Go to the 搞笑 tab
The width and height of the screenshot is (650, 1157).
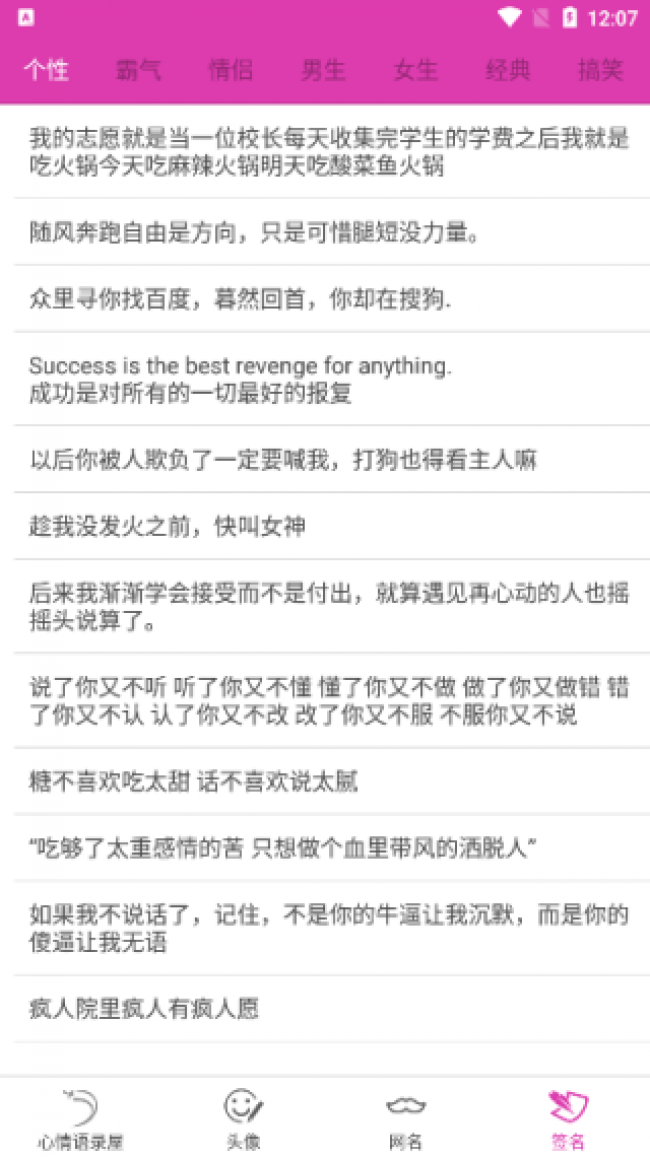600,70
